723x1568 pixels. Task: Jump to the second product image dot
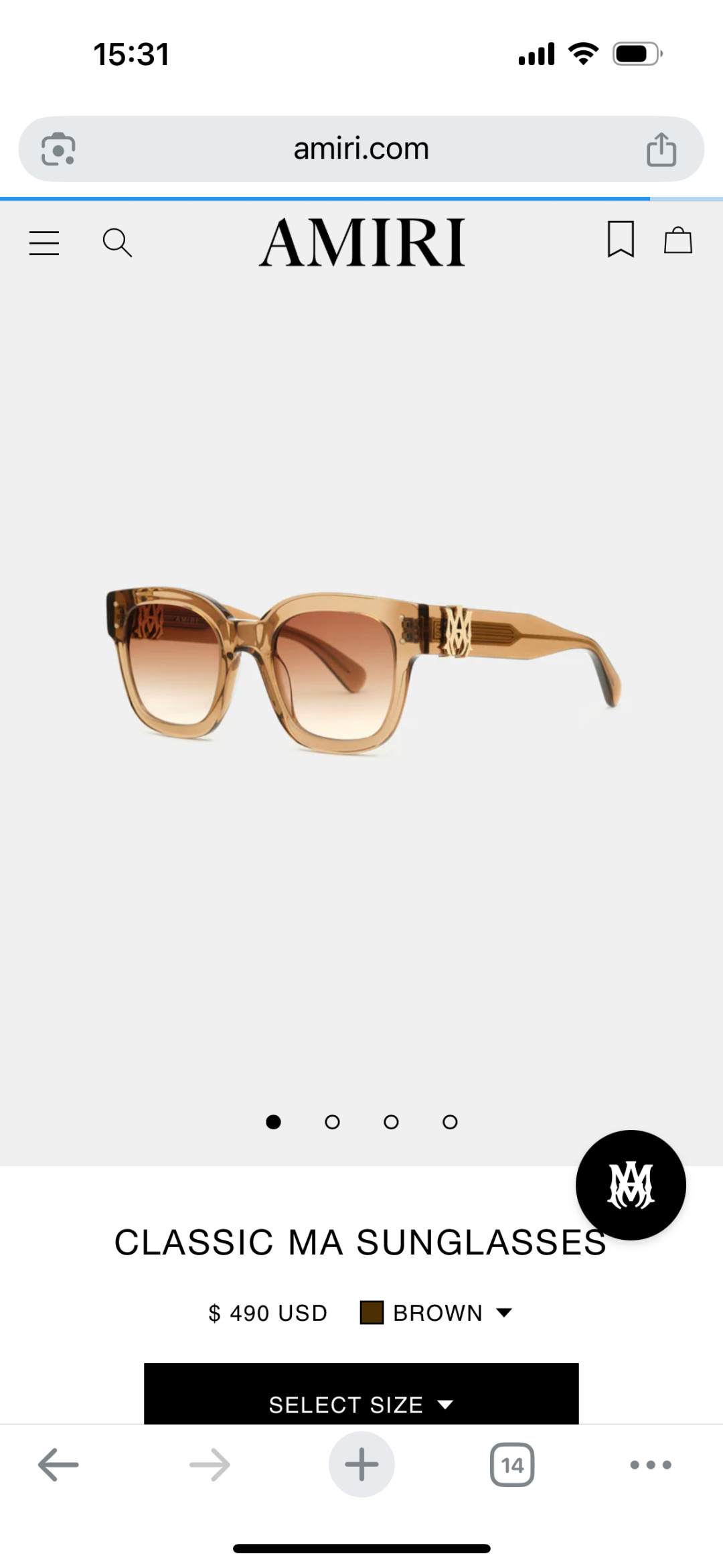(x=332, y=1122)
